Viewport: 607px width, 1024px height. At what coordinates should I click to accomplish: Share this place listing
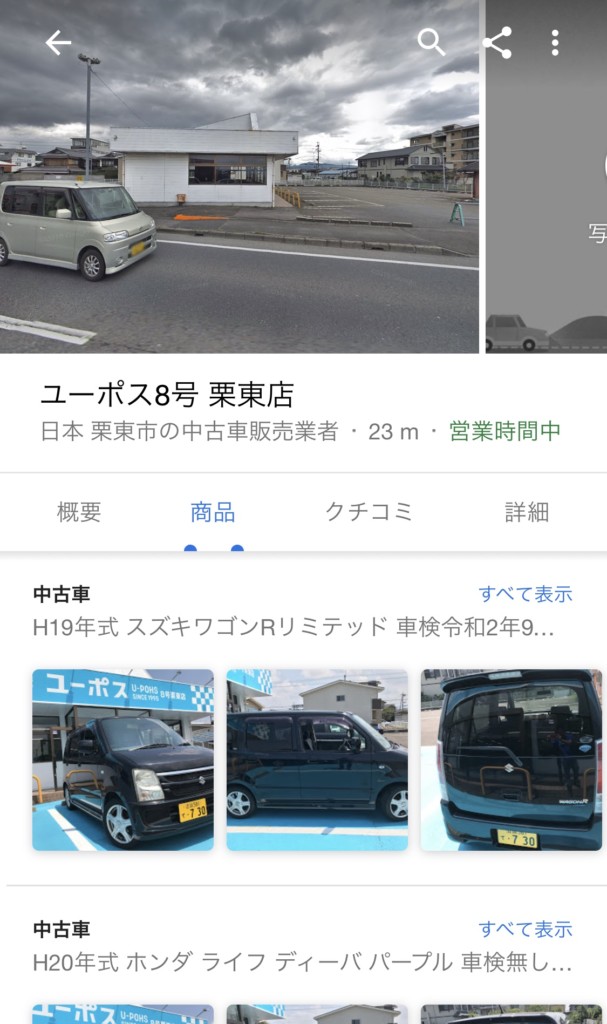tap(497, 43)
